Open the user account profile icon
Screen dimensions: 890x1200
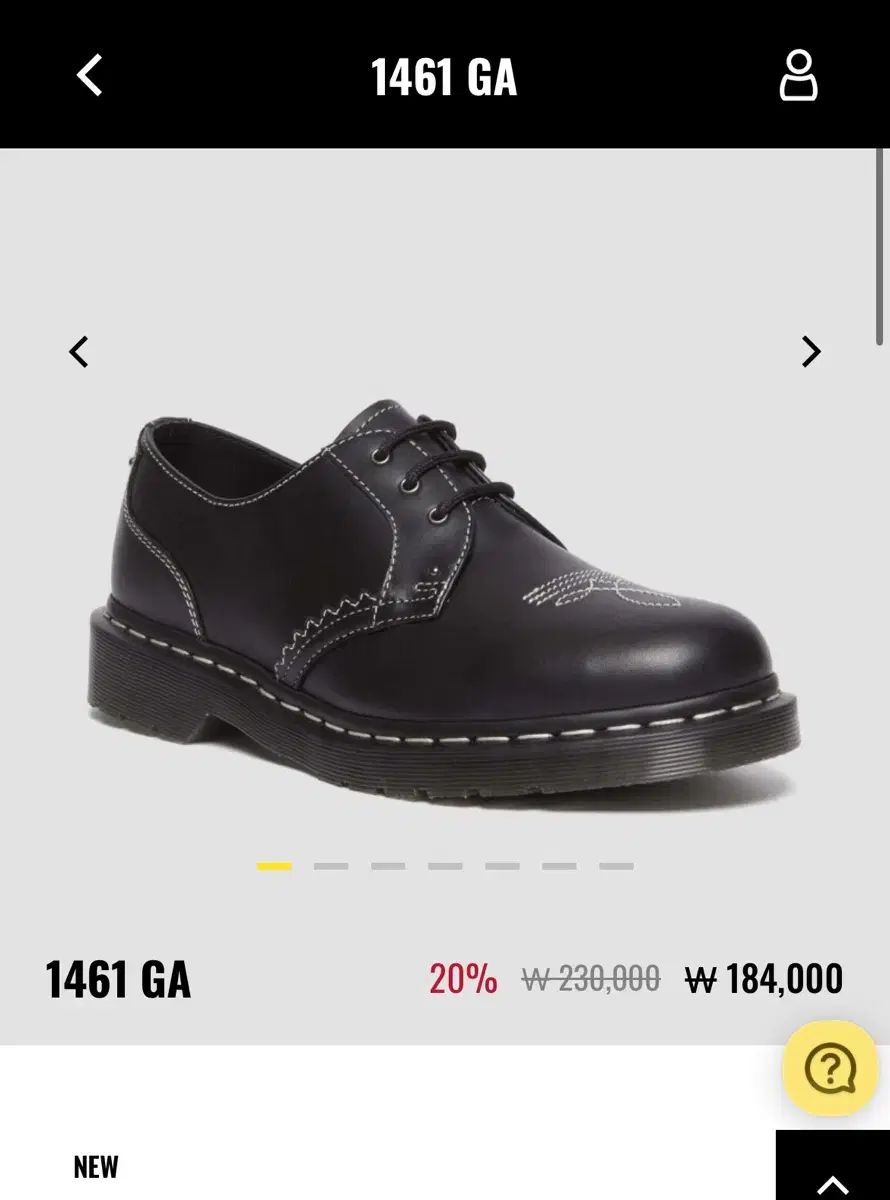798,76
